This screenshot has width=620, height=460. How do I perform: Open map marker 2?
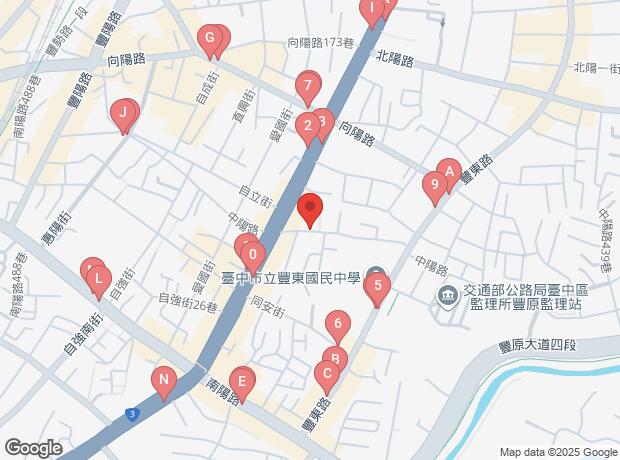tap(308, 125)
